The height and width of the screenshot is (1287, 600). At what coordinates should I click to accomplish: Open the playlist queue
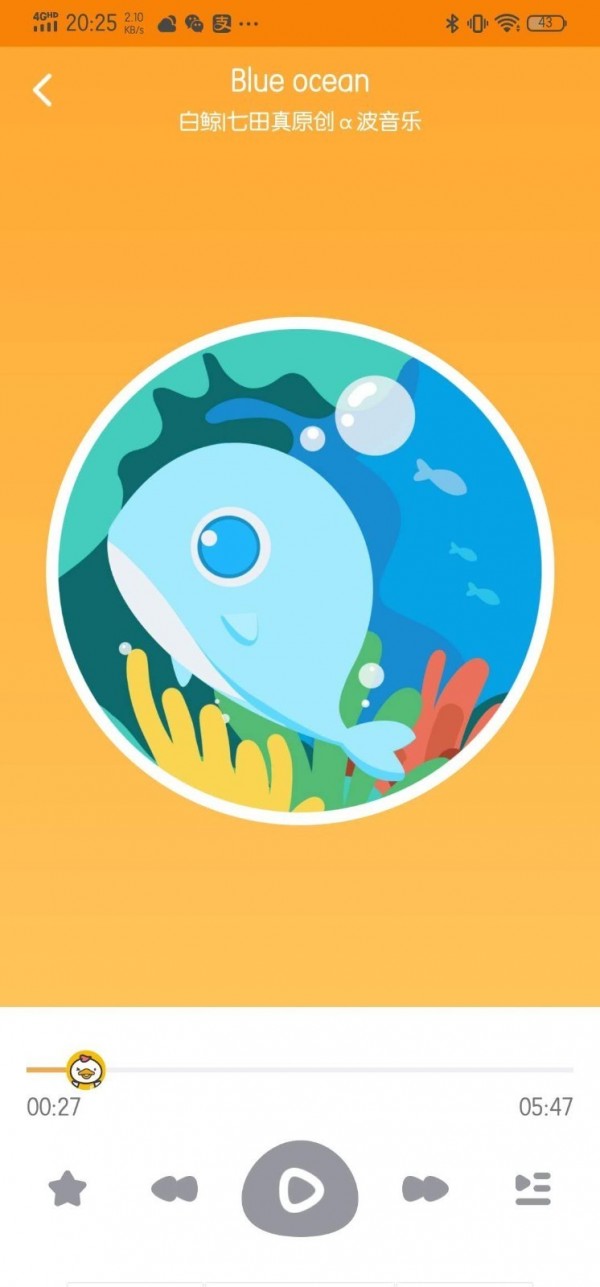(x=533, y=1188)
